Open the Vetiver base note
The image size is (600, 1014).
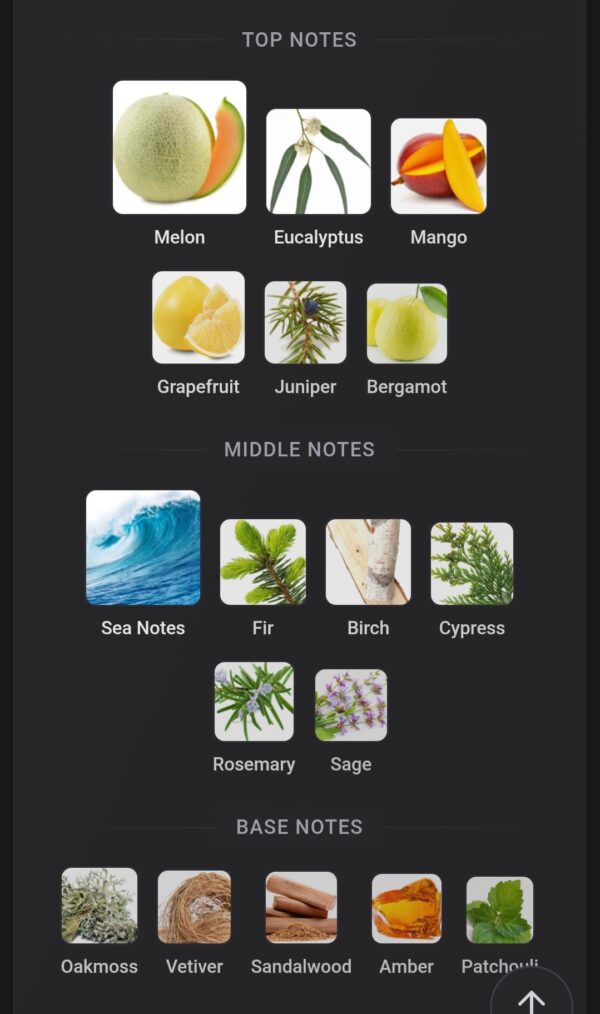194,907
